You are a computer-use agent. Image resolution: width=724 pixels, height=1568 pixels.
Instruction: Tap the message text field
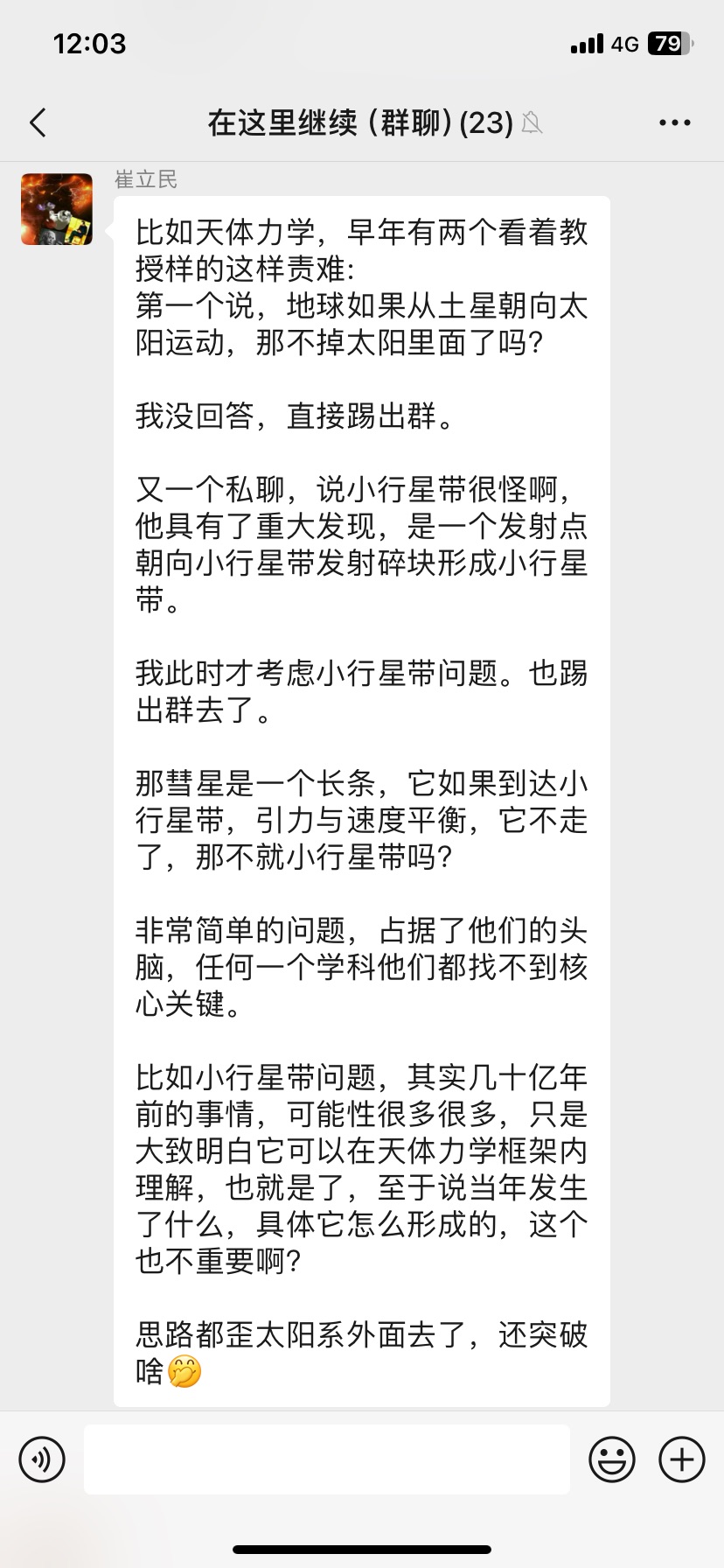point(326,1459)
